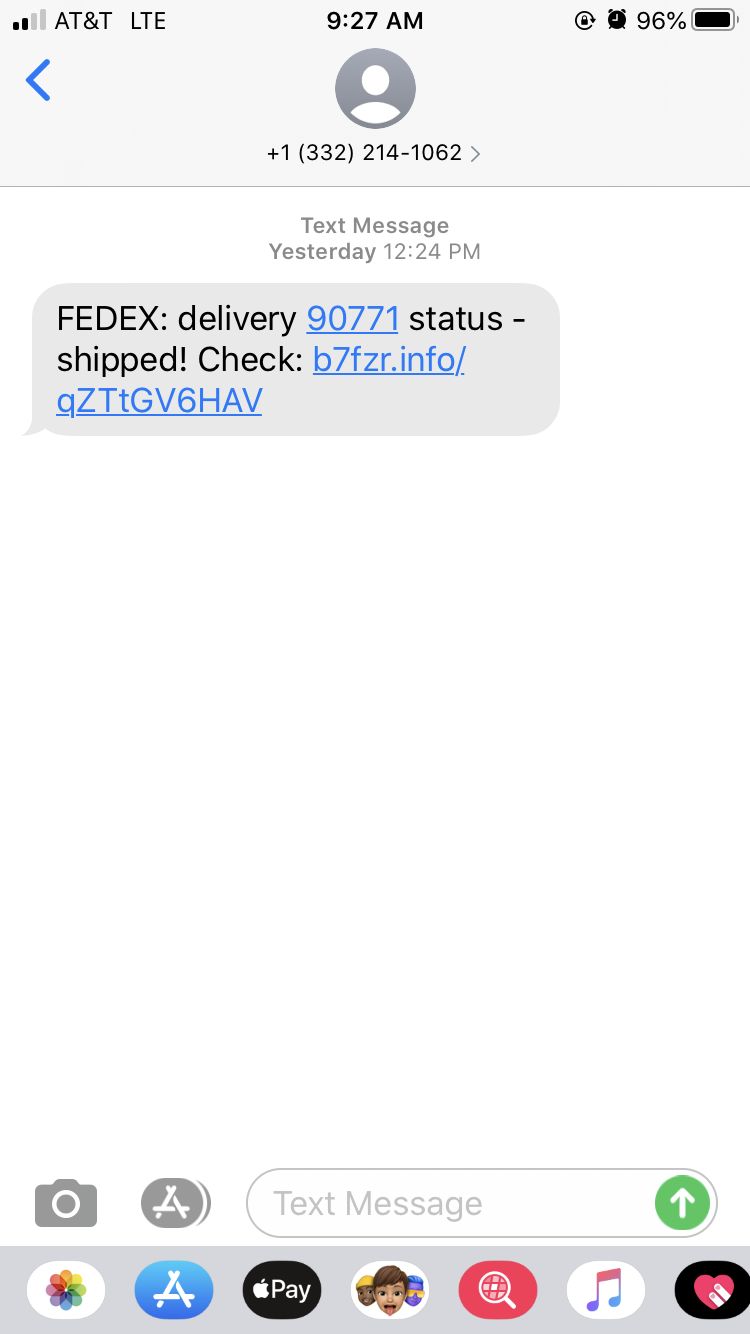Open the Memoji stickers app
750x1334 pixels.
click(390, 1290)
